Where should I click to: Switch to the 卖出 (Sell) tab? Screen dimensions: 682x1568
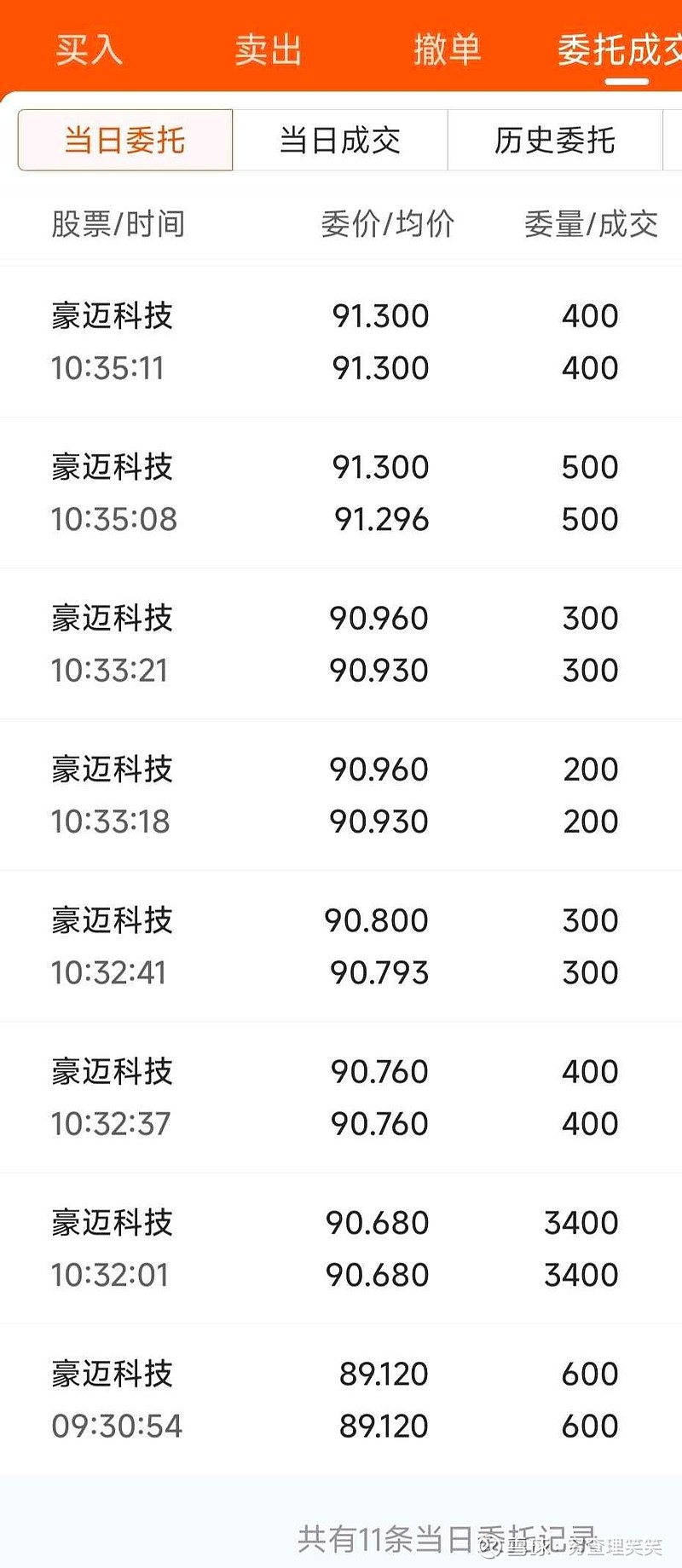click(x=268, y=49)
